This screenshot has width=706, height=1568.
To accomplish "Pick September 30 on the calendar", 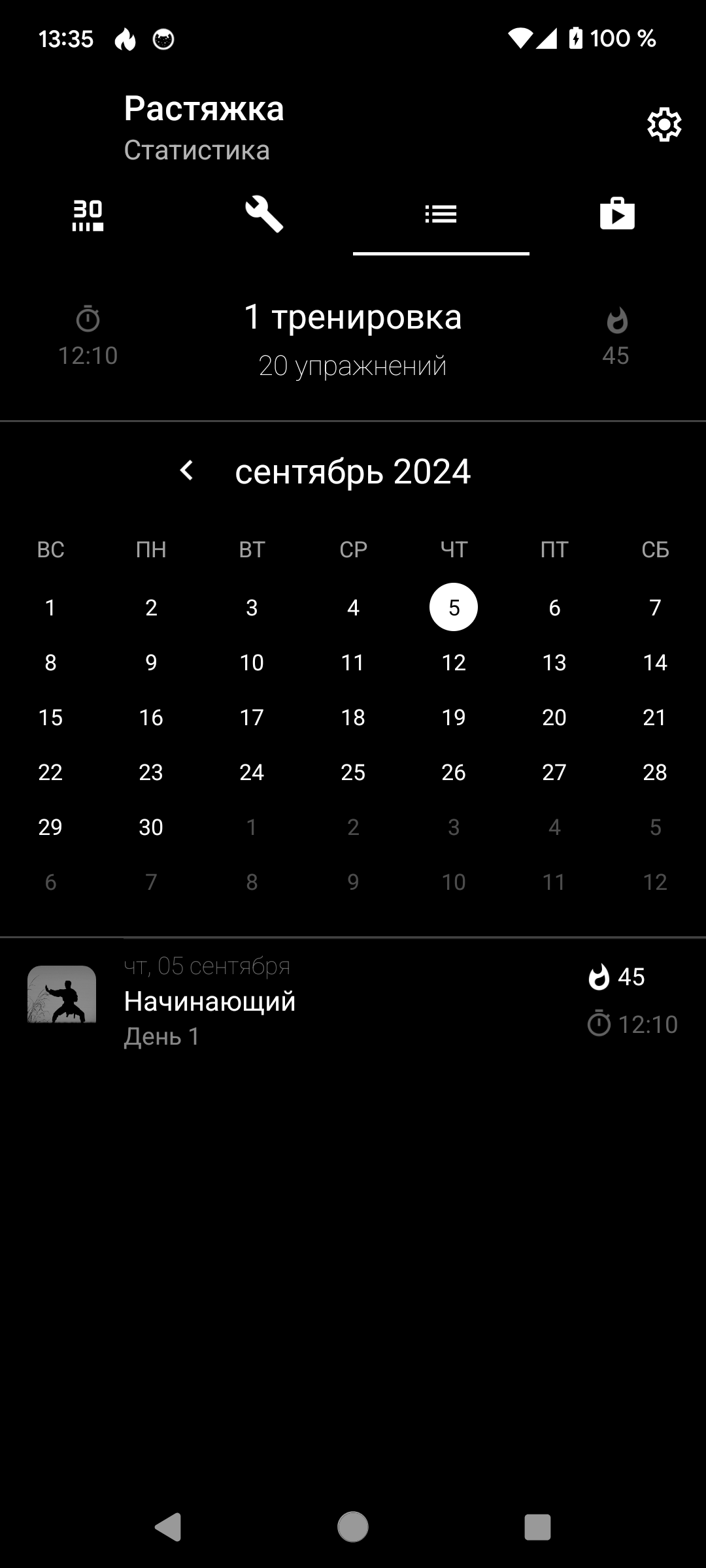I will [x=151, y=827].
